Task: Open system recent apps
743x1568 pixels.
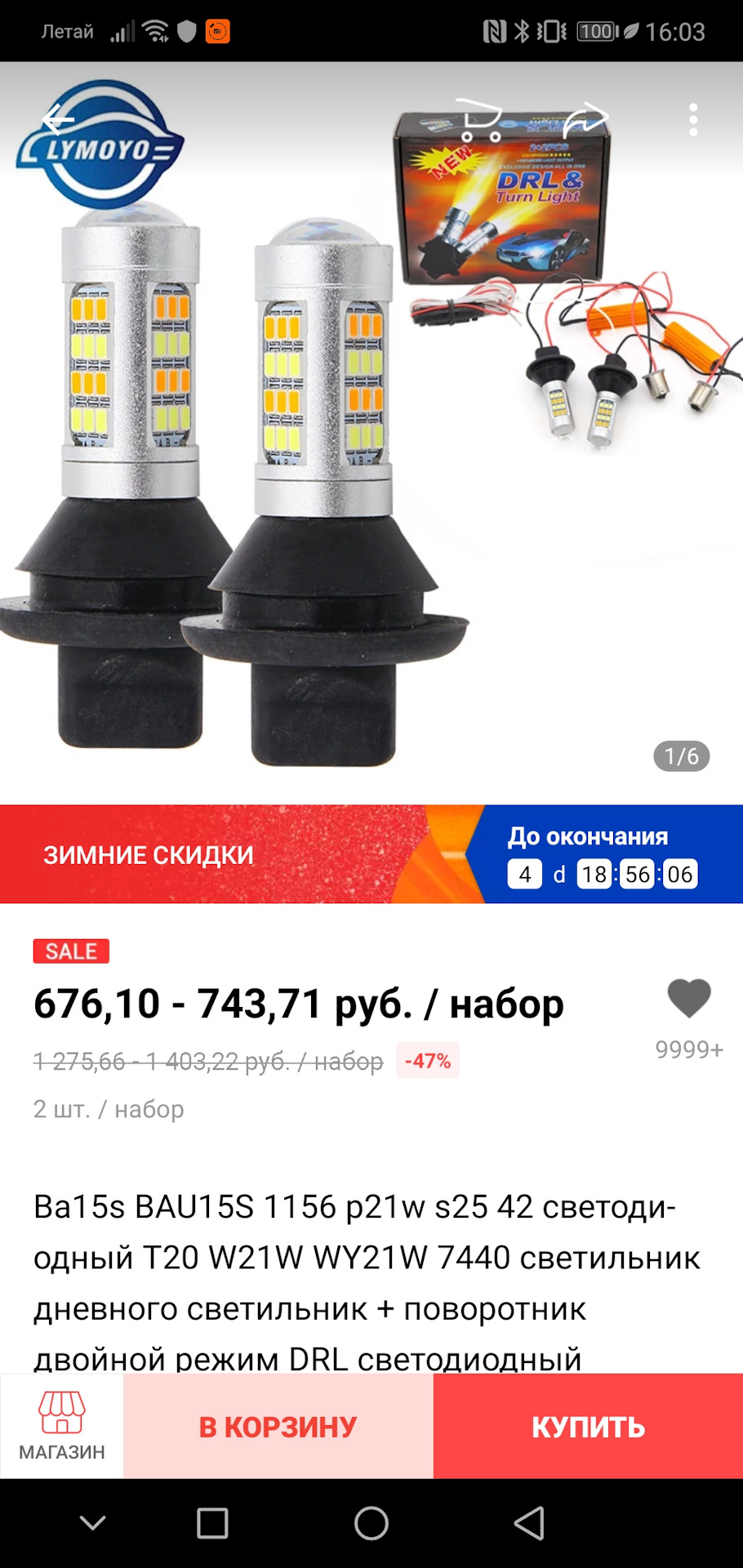Action: pos(212,1523)
